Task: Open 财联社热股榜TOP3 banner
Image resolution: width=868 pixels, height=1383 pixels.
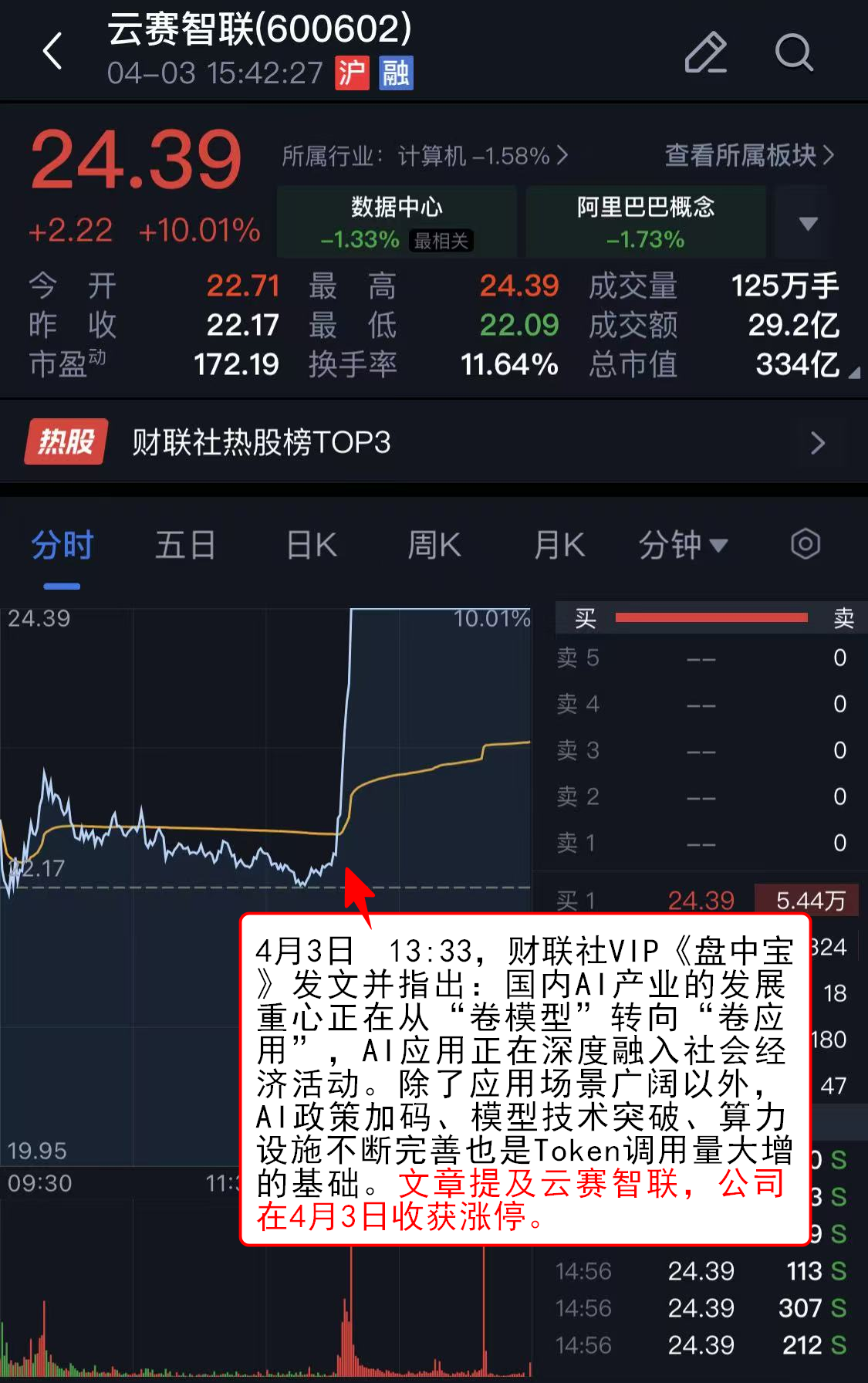Action: (432, 442)
